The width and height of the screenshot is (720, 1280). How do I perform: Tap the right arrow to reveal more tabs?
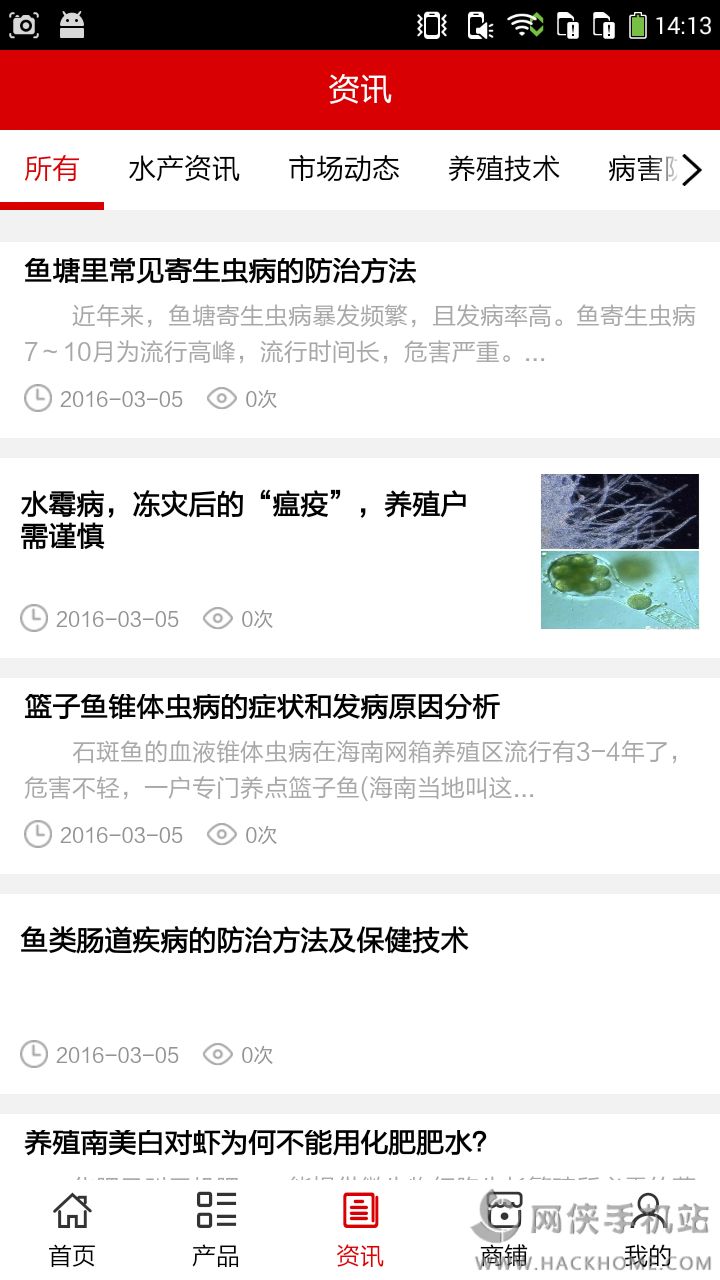[692, 170]
